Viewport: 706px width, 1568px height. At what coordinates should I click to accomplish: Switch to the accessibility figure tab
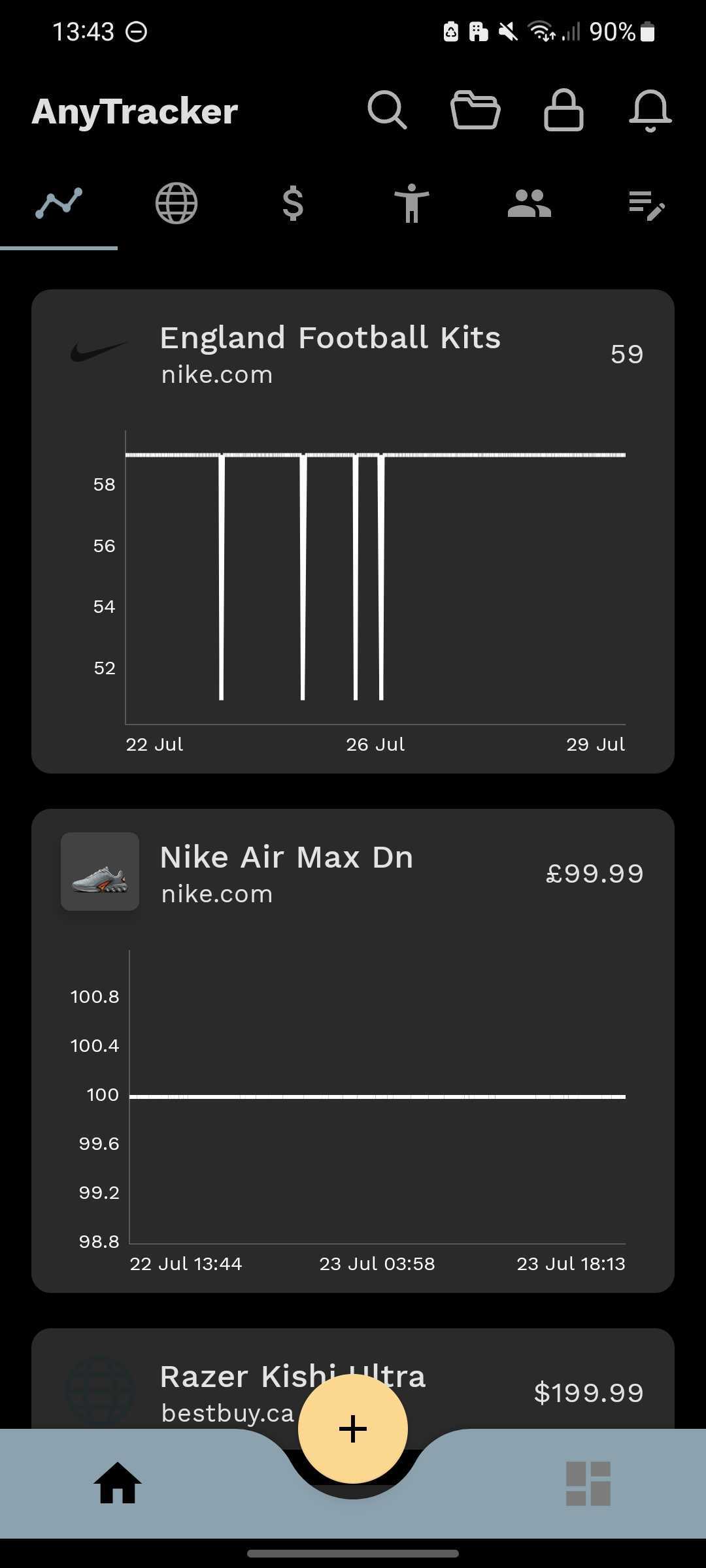[x=411, y=204]
